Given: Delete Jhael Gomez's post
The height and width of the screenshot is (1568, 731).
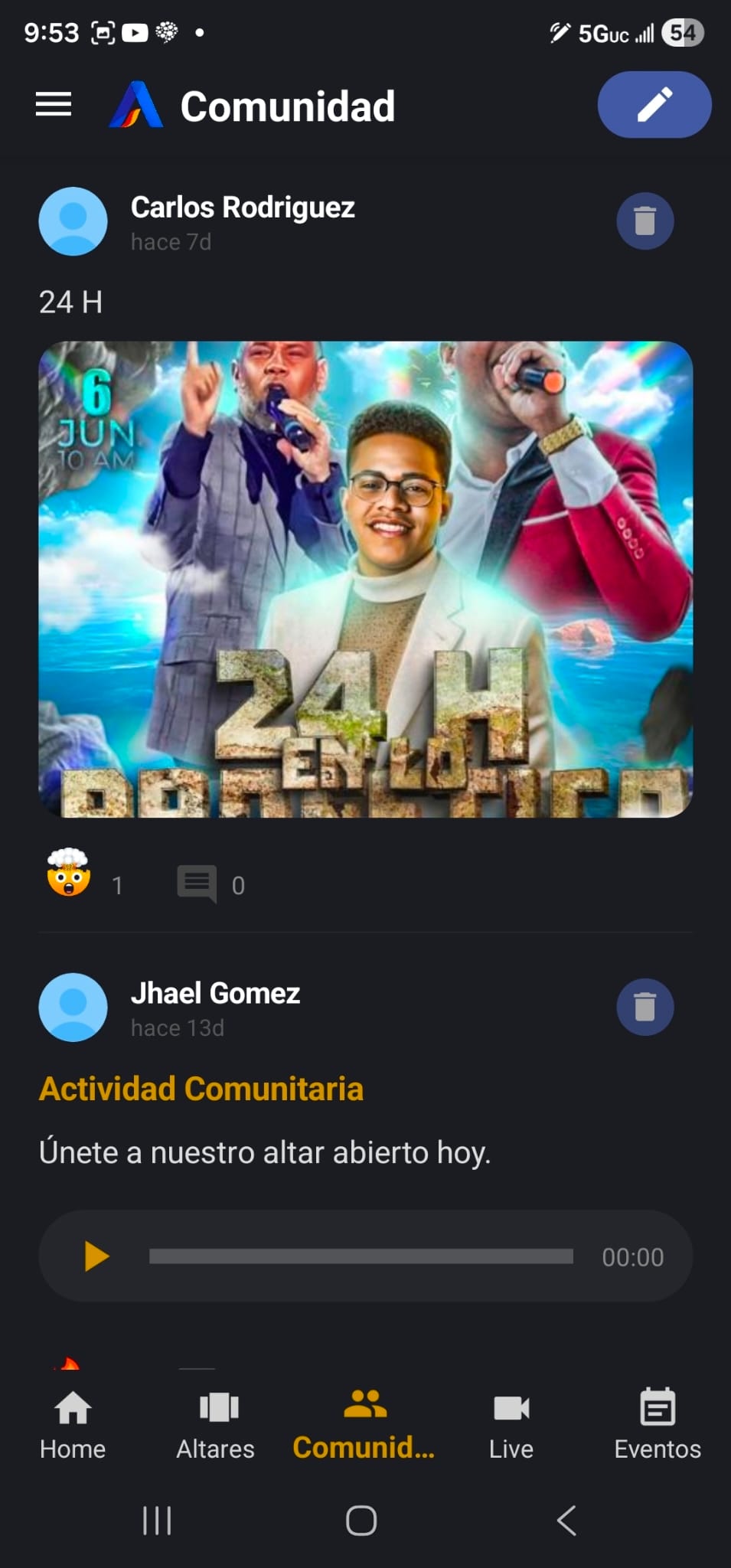Looking at the screenshot, I should click(x=645, y=1007).
